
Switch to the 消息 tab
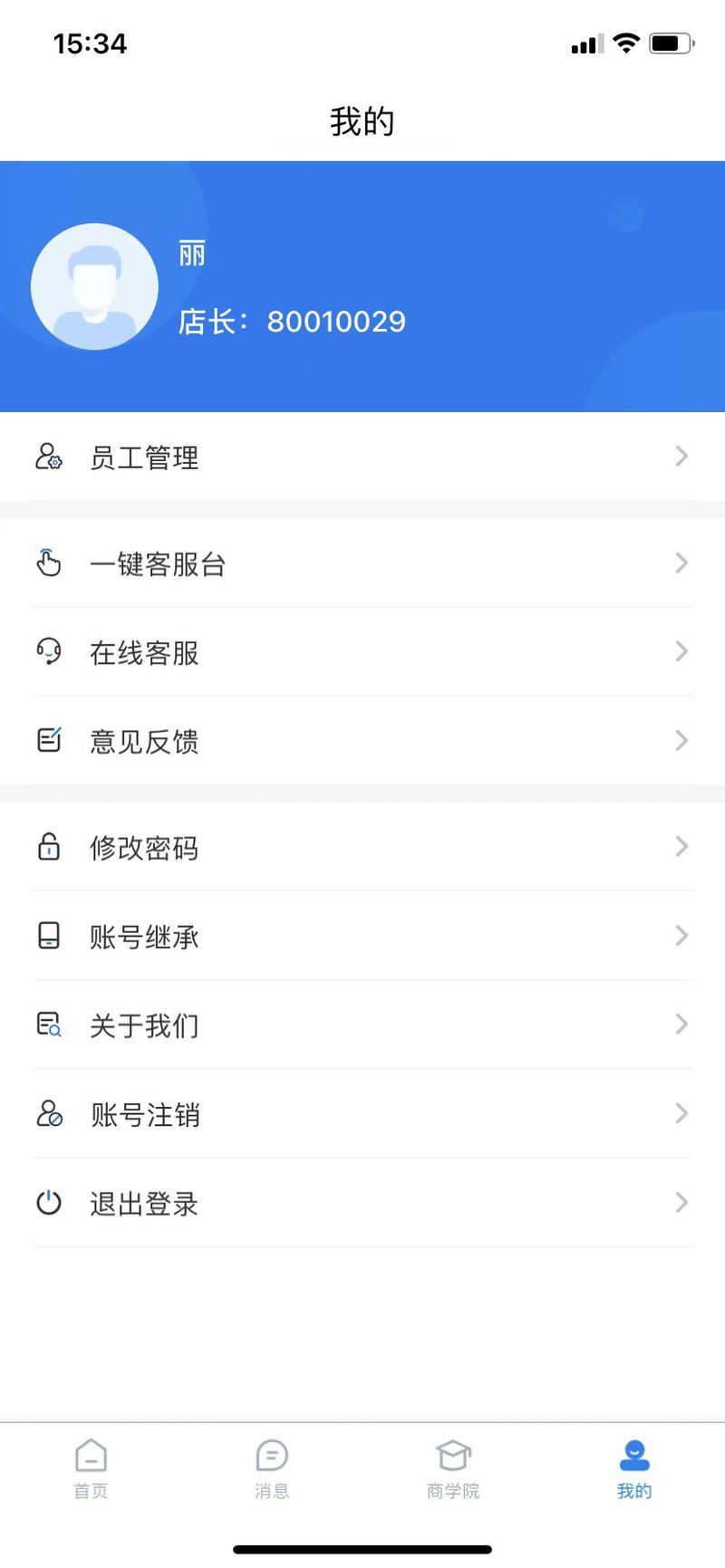coord(272,1468)
